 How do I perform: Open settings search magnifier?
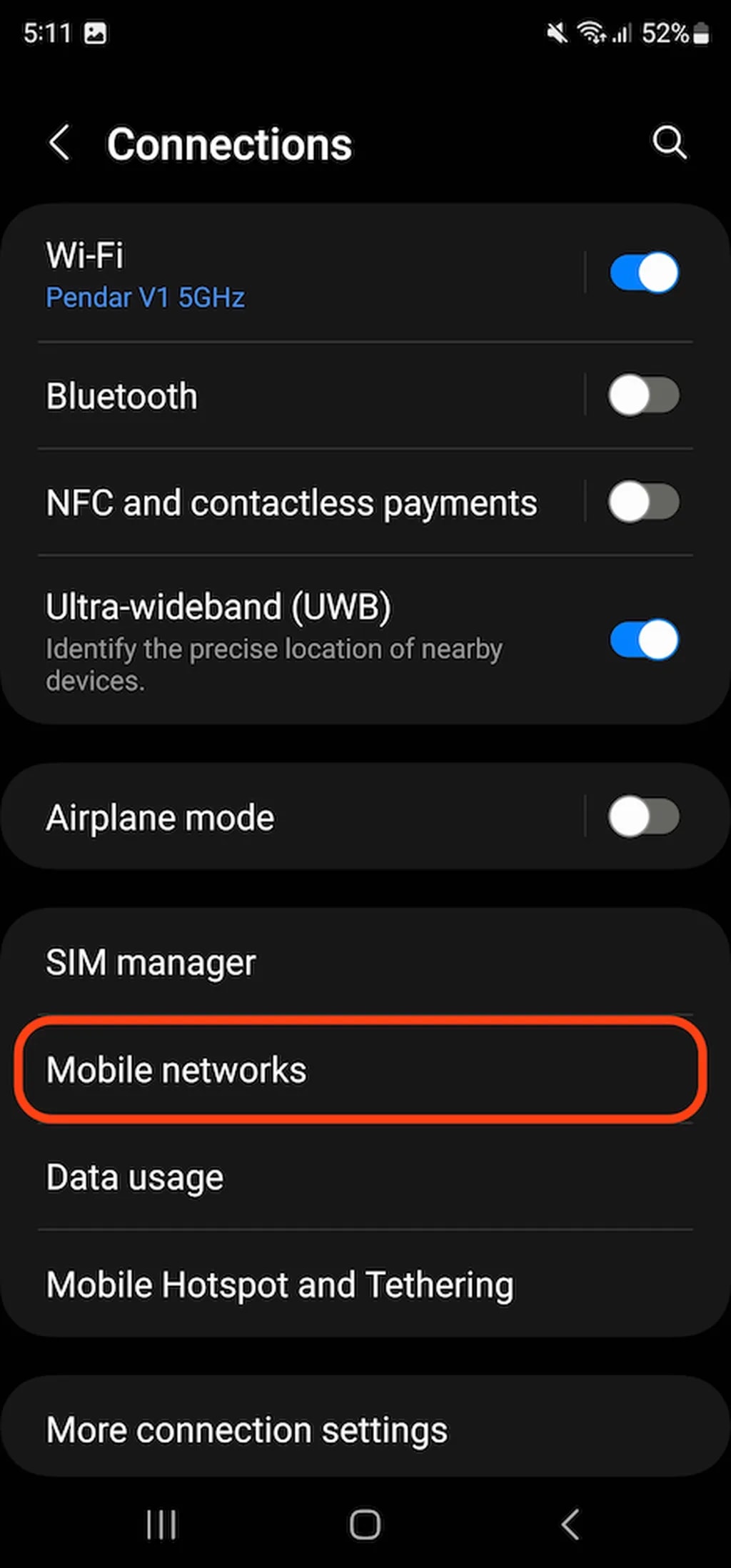coord(669,142)
